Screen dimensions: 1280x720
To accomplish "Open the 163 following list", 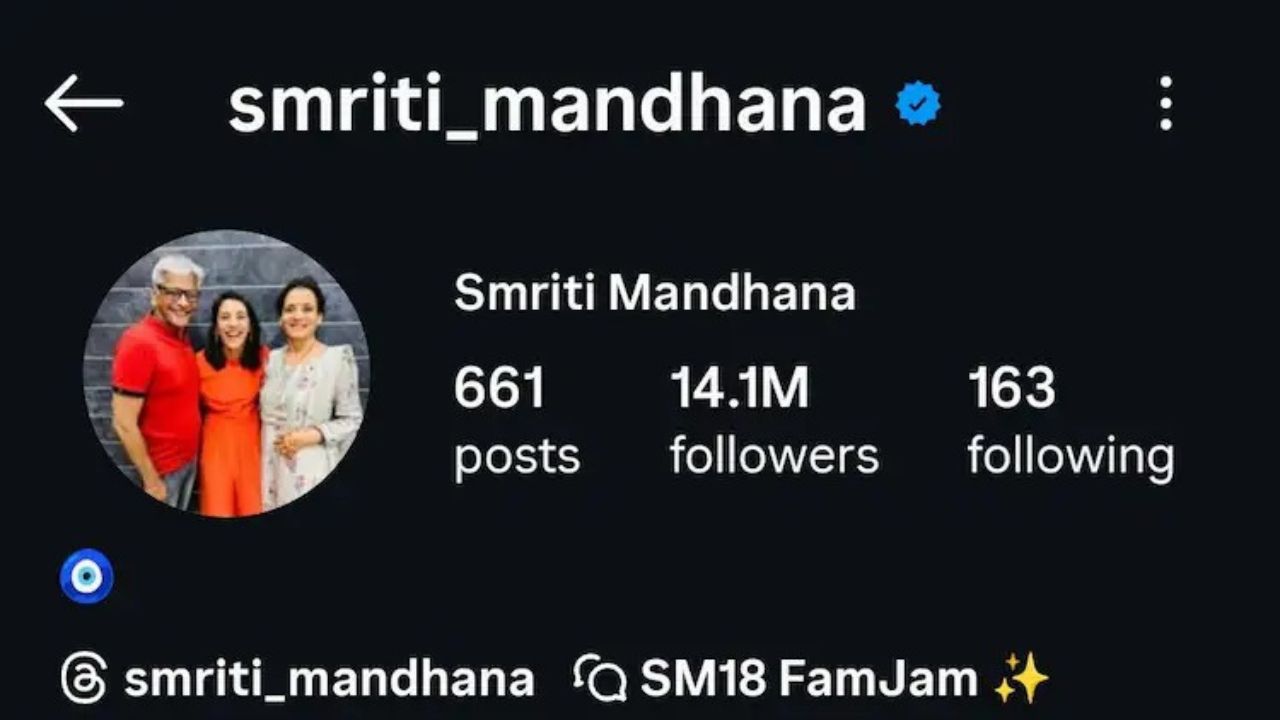I will point(1069,420).
